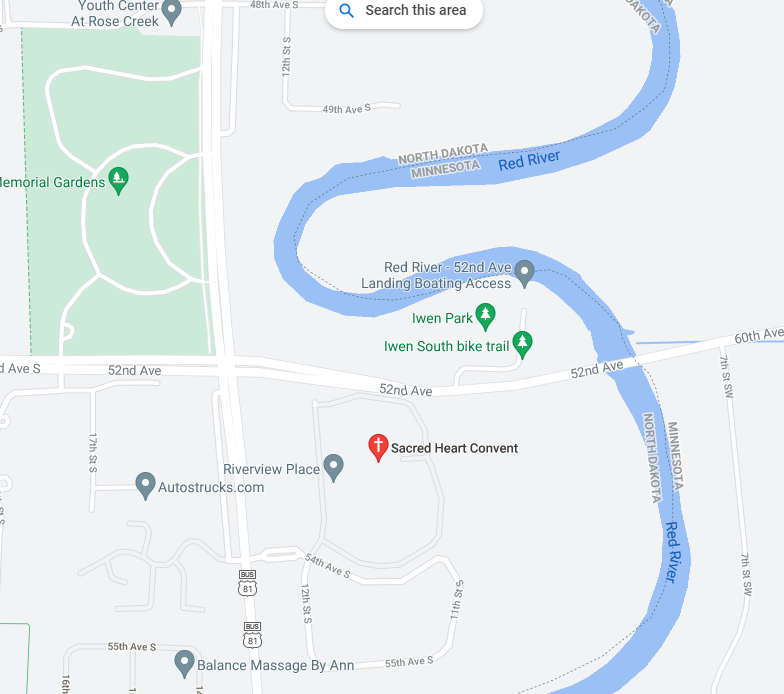Image resolution: width=784 pixels, height=694 pixels.
Task: Open the Sacred Heart Convent pin
Action: (378, 446)
